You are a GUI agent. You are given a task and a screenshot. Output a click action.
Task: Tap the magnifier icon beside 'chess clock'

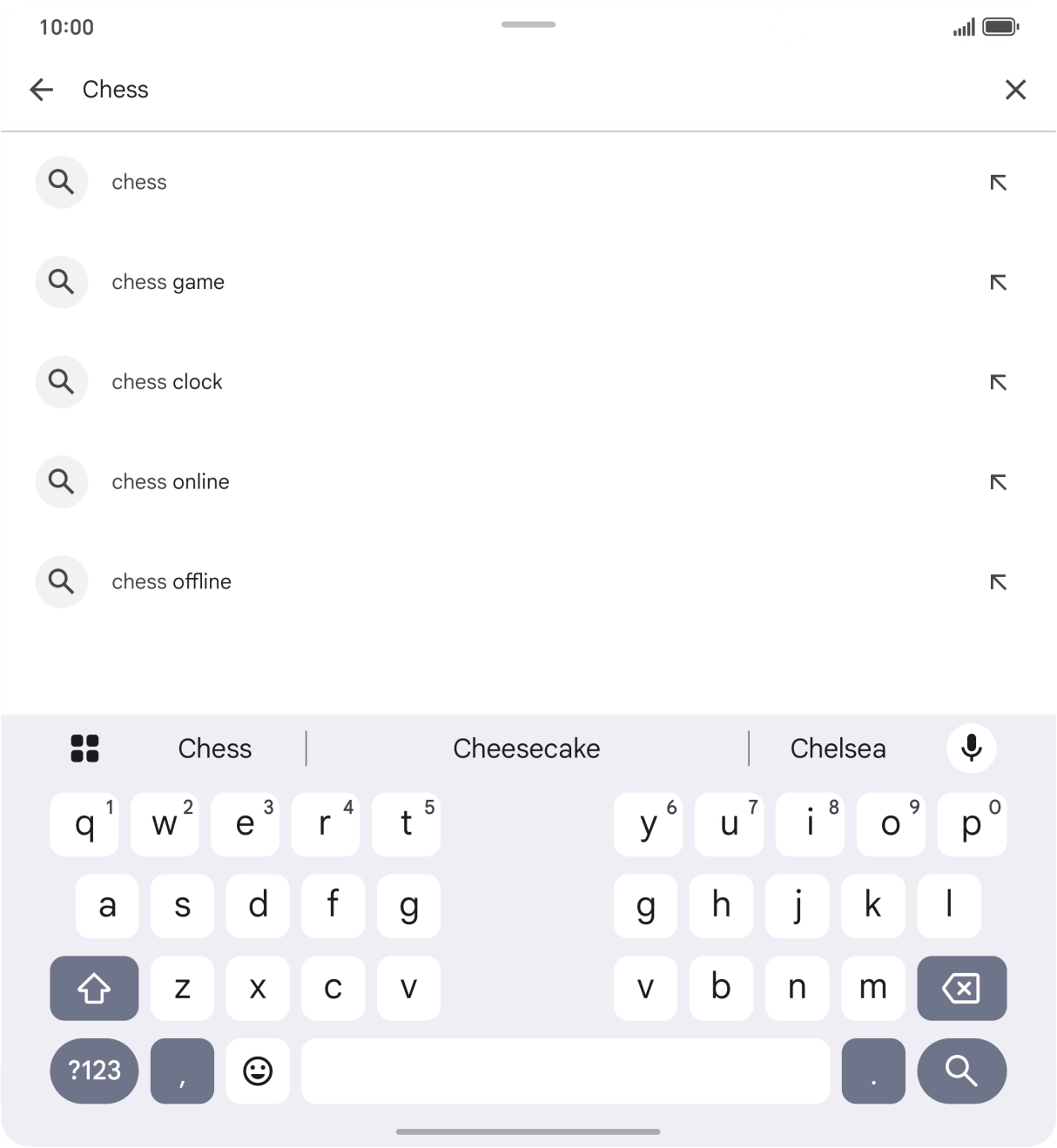coord(61,381)
